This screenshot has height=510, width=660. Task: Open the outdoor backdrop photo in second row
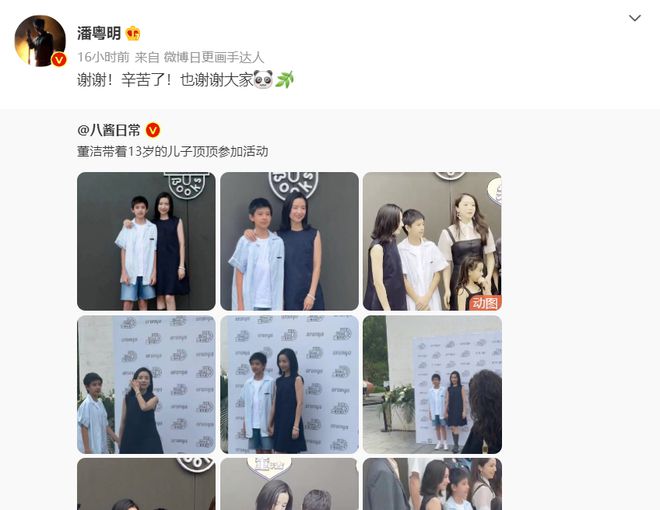(431, 384)
